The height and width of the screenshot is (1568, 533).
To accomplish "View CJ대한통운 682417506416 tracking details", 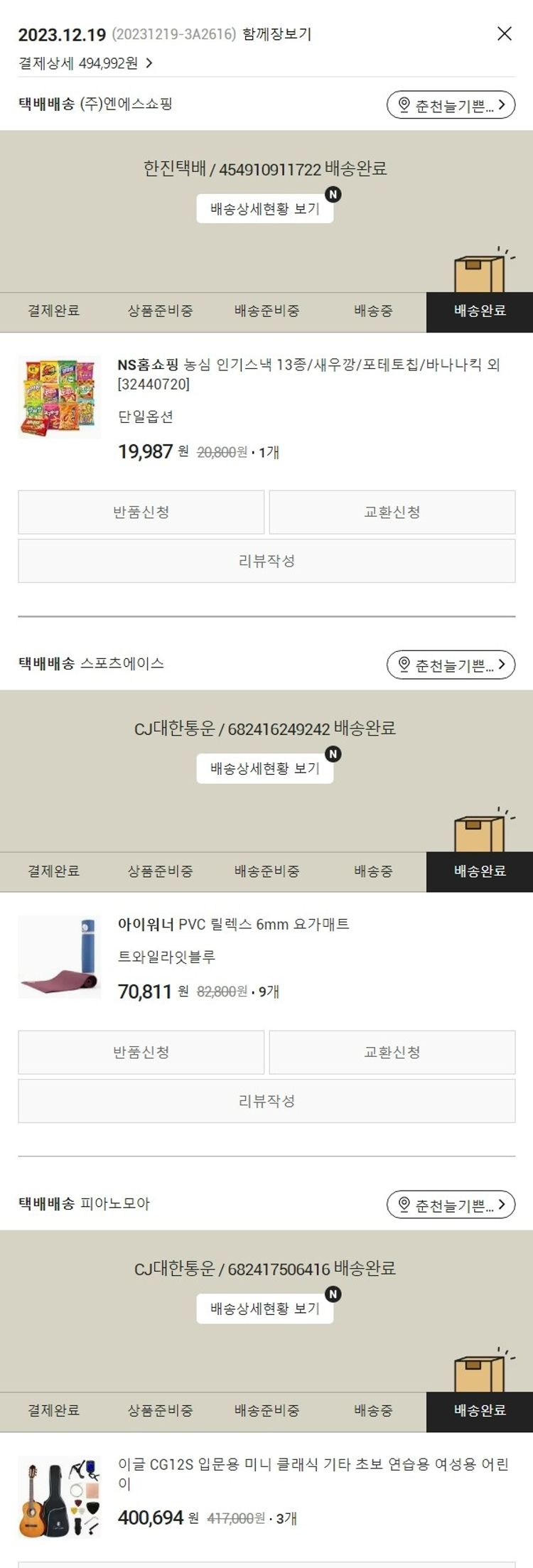I will [264, 1309].
